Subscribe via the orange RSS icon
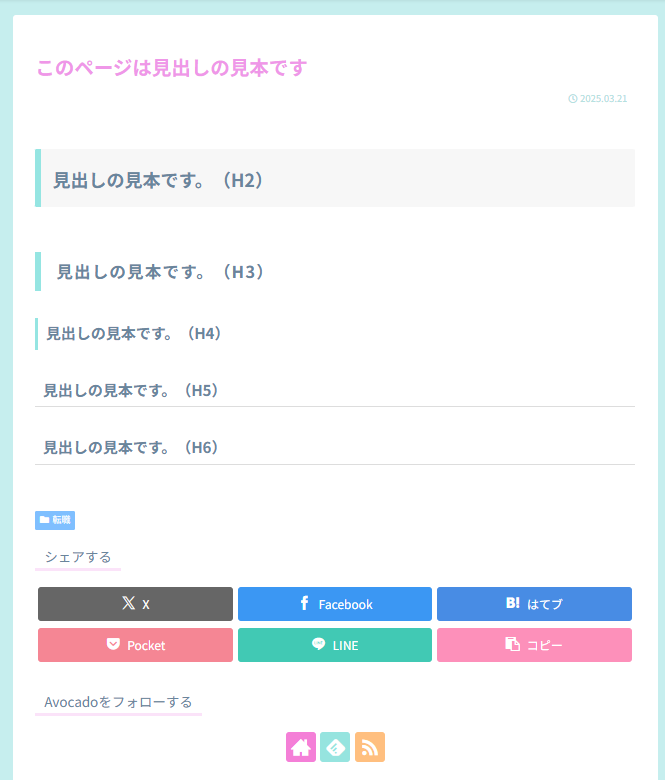Viewport: 665px width, 780px height. 370,747
